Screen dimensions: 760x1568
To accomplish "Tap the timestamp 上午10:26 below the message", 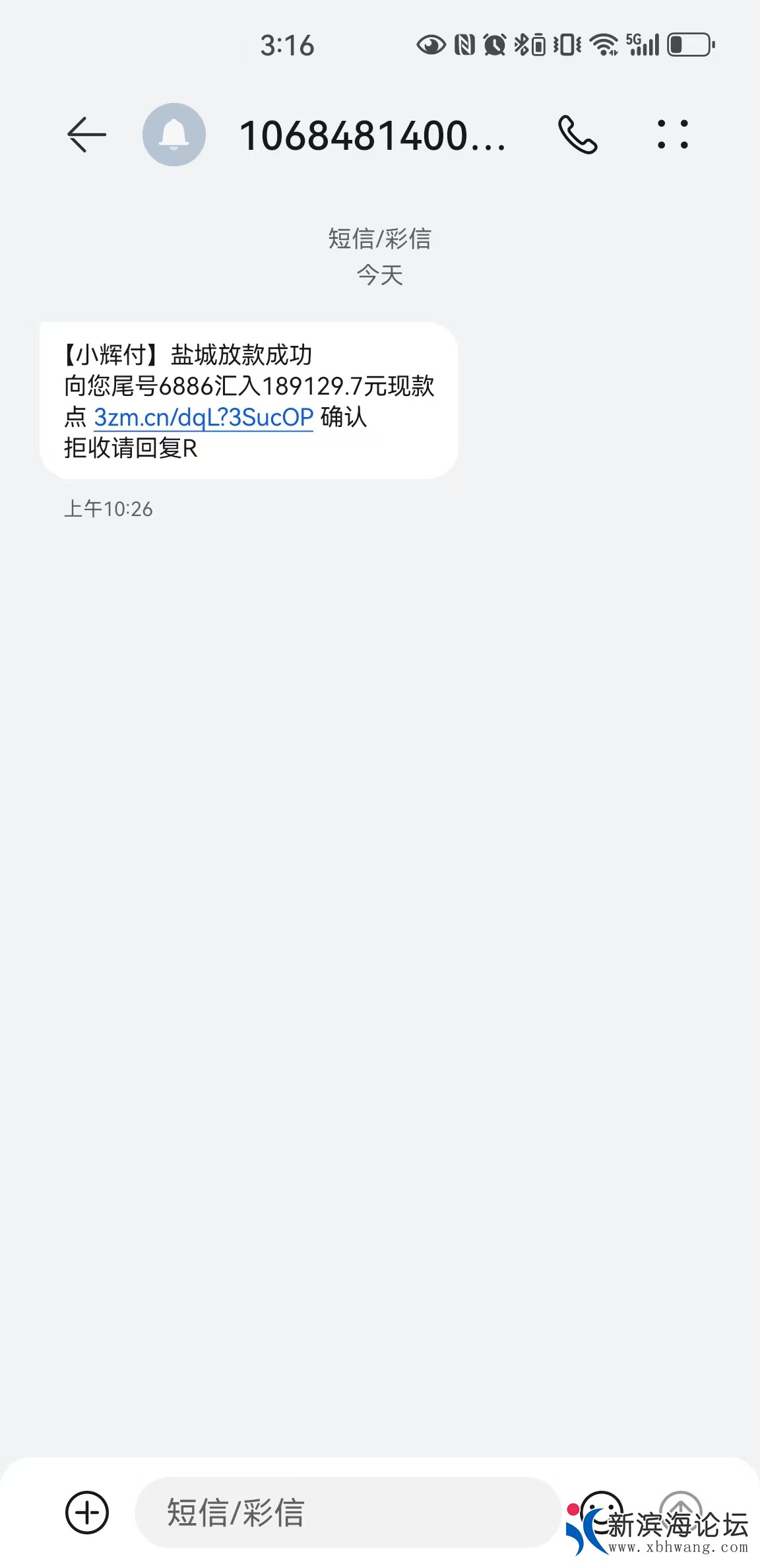I will pos(108,509).
